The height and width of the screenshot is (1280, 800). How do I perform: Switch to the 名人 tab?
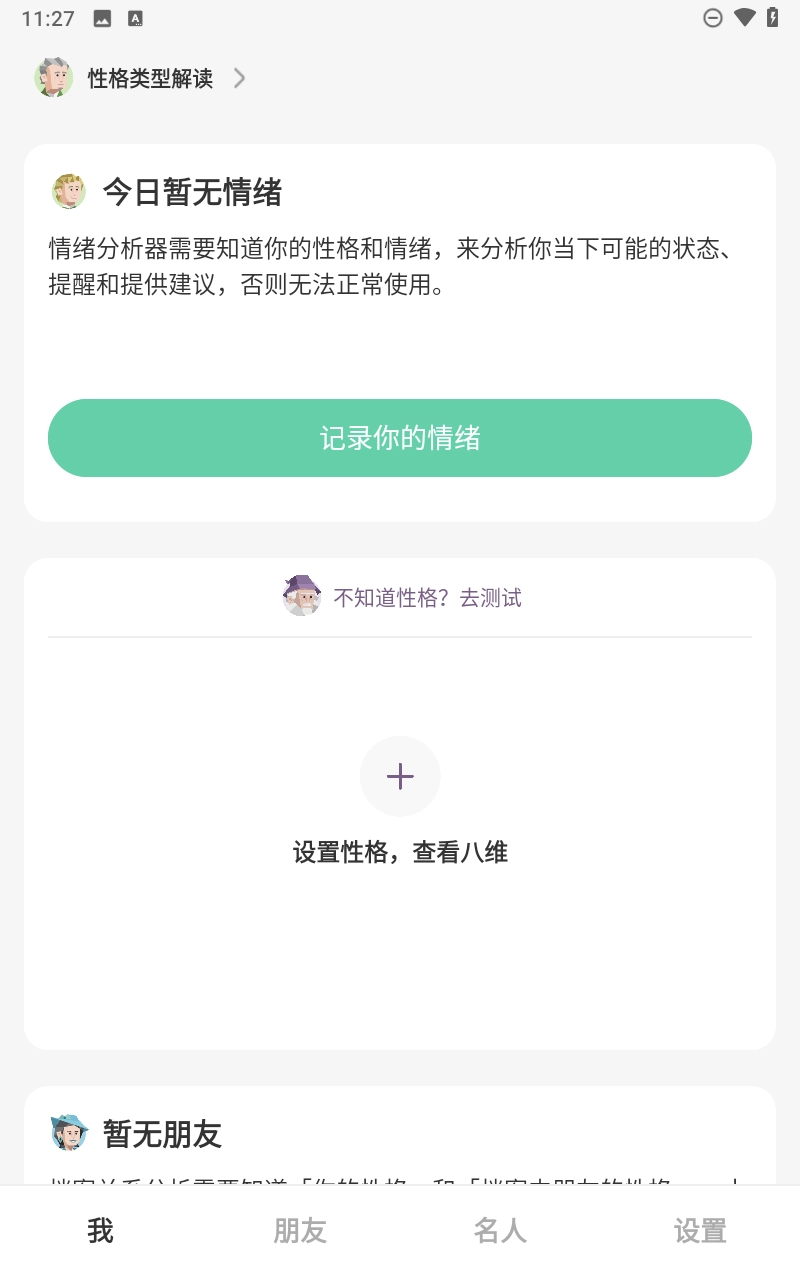coord(500,1231)
